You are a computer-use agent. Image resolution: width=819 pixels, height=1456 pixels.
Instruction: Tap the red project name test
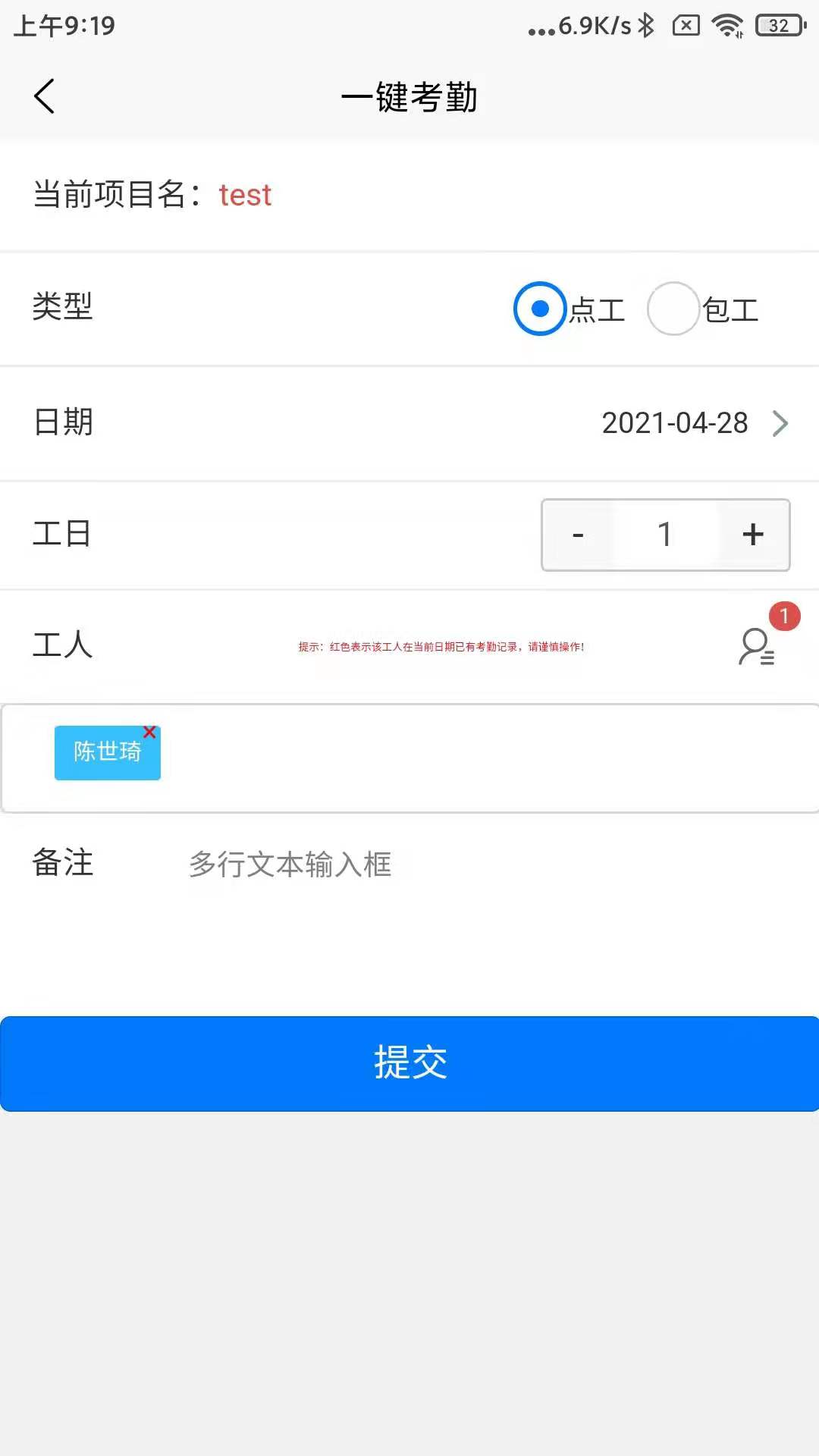(x=245, y=195)
